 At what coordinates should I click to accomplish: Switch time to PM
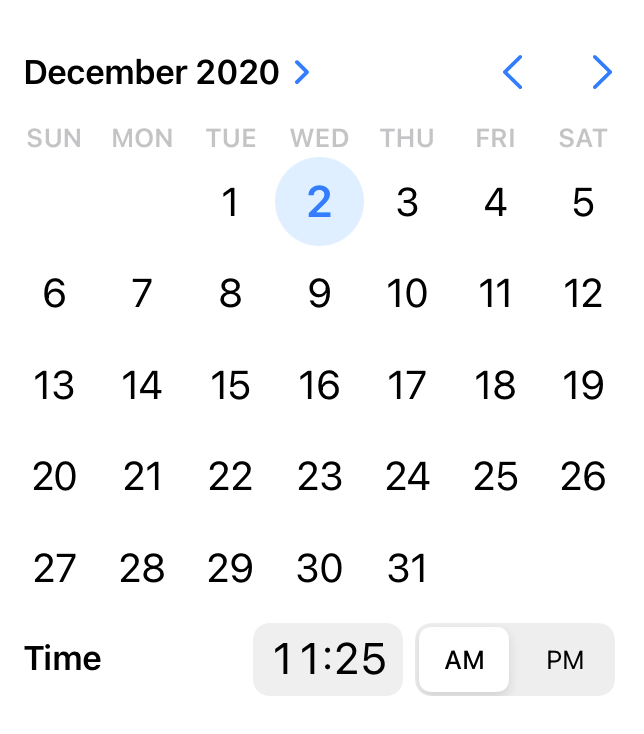(565, 660)
